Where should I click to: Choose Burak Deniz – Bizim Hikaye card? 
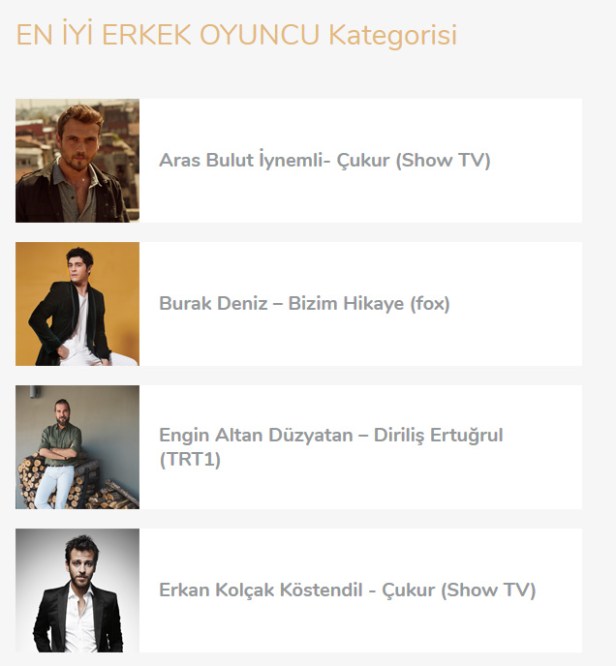[304, 303]
